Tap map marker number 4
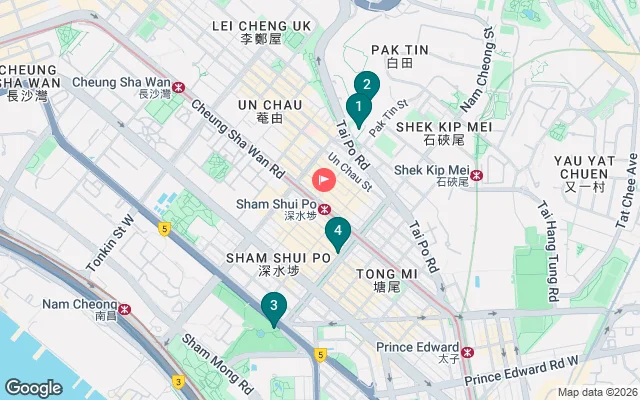The width and height of the screenshot is (640, 400). click(x=339, y=232)
